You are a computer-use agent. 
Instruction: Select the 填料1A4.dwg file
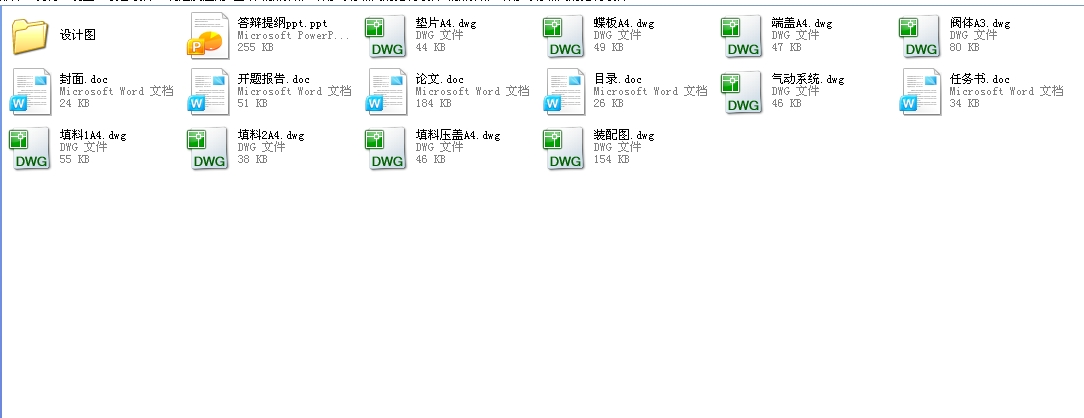pyautogui.click(x=30, y=147)
